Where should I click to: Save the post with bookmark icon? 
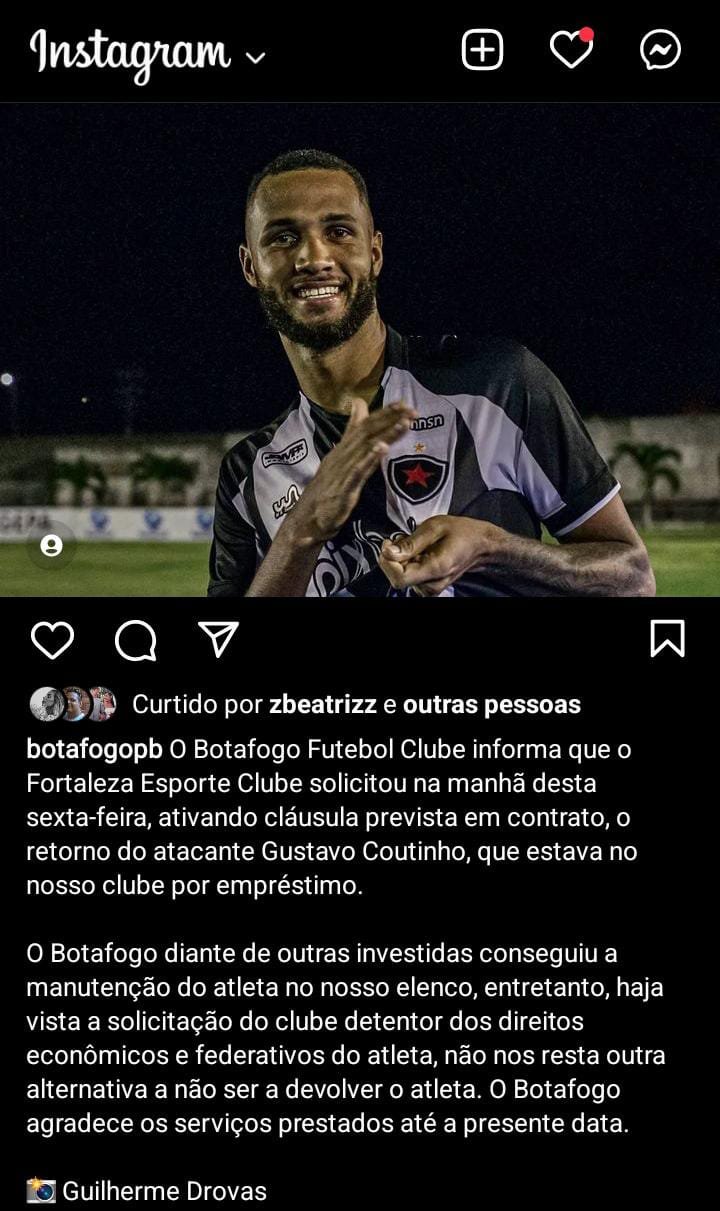667,639
